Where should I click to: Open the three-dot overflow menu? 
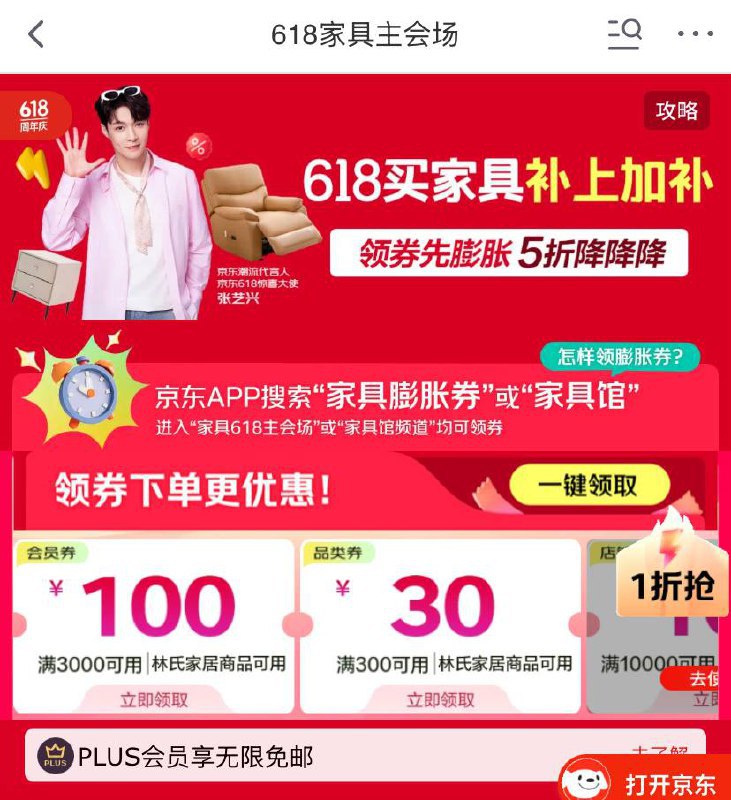click(695, 35)
